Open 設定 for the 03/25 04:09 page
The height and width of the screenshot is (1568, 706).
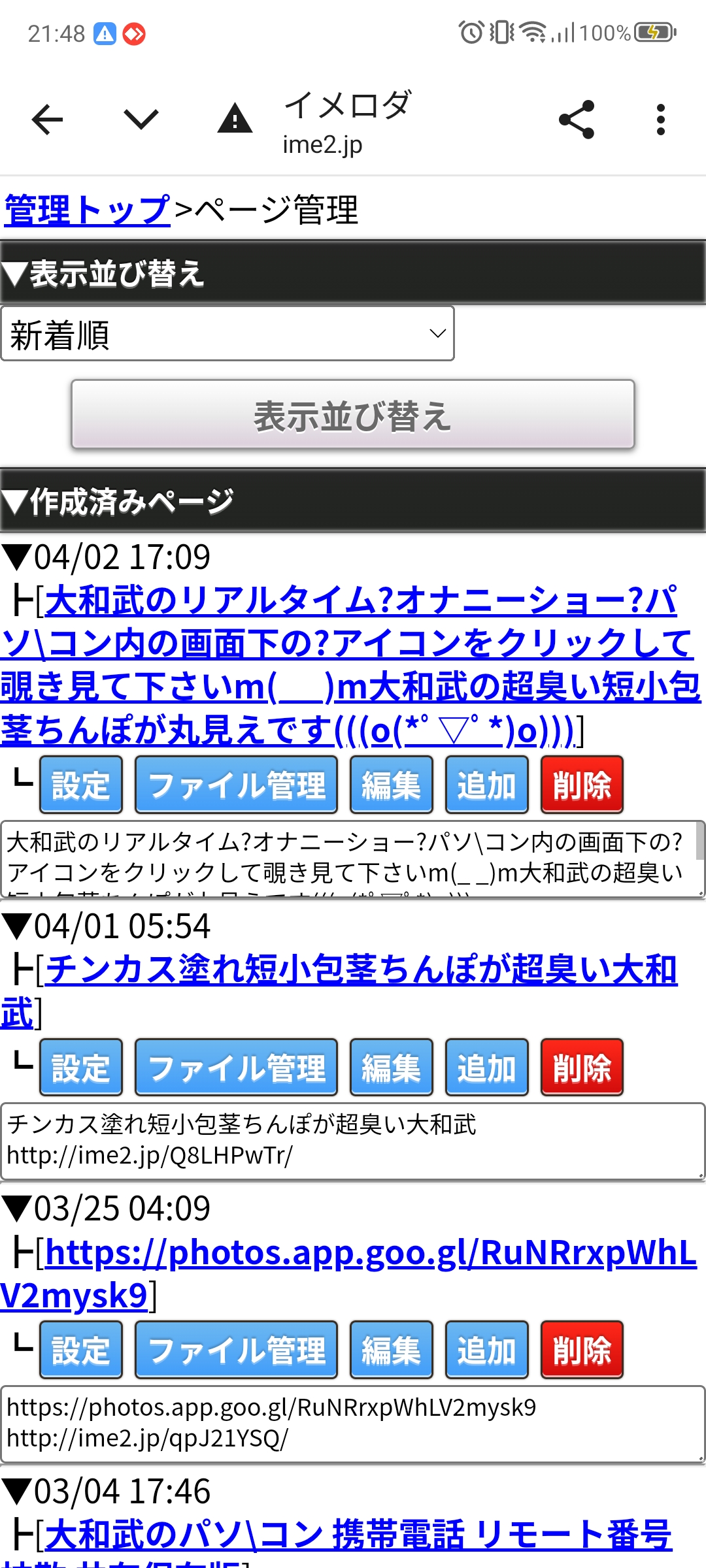(81, 1350)
